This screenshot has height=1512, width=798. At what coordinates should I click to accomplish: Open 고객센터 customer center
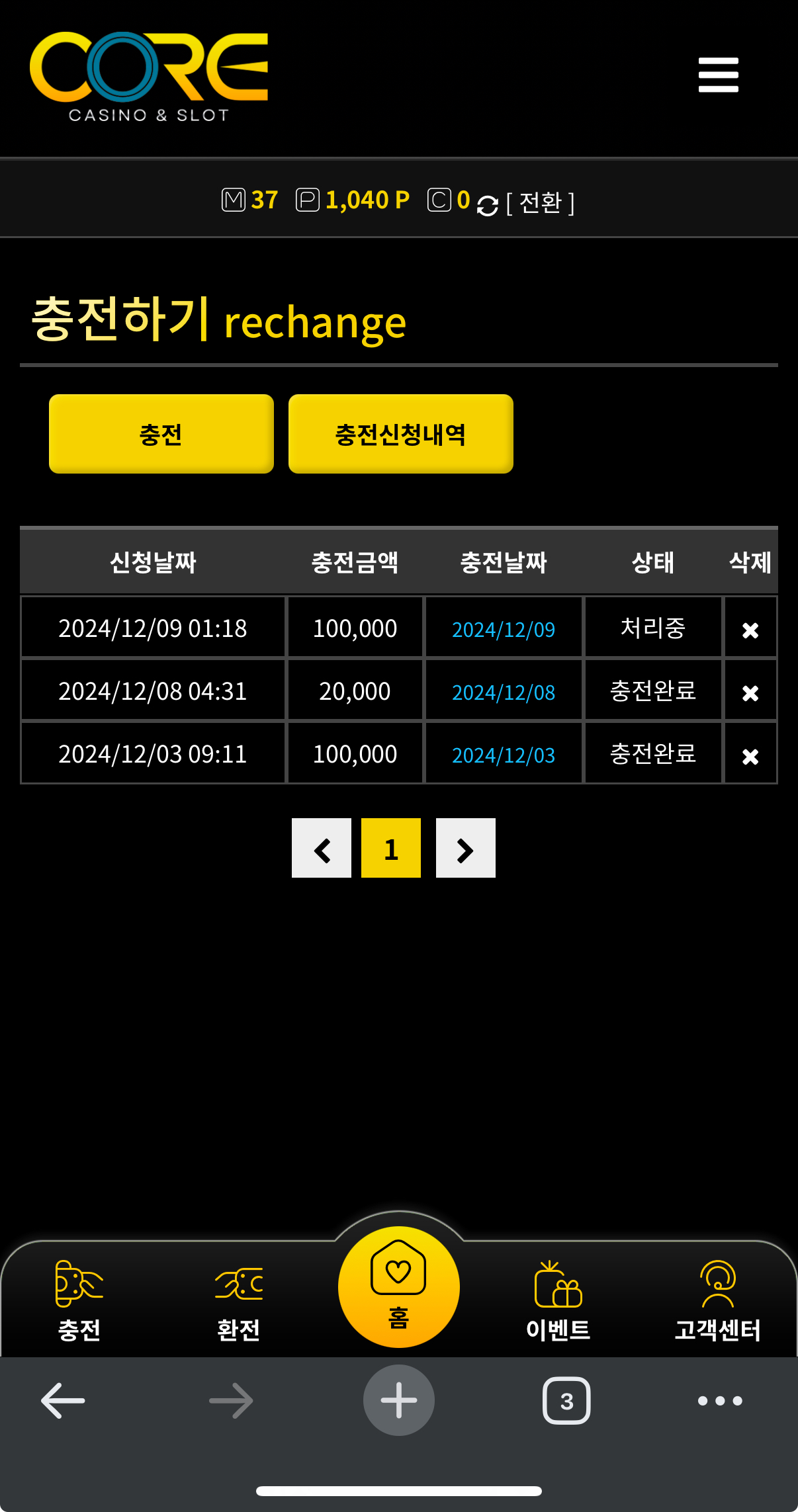click(717, 1300)
